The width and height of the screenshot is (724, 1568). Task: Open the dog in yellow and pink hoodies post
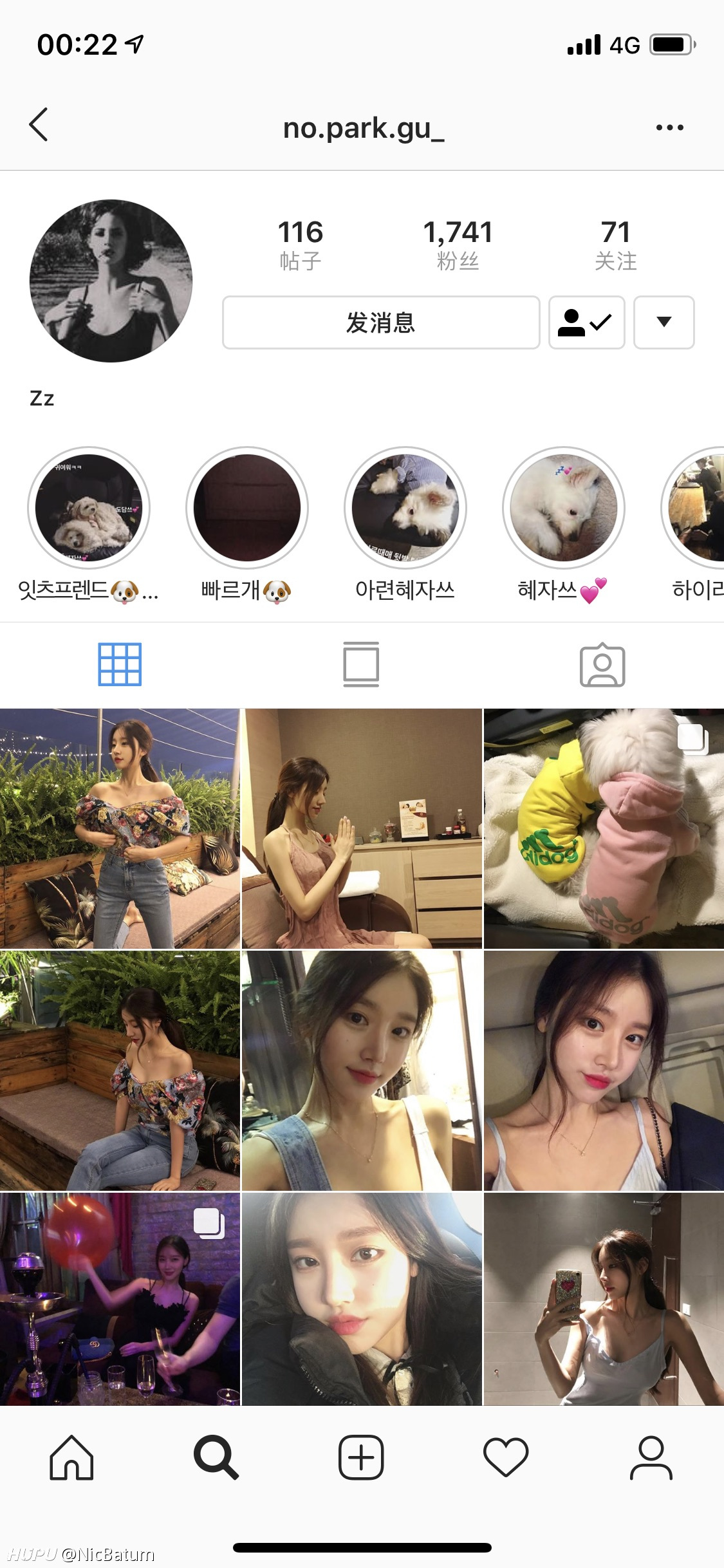(604, 828)
